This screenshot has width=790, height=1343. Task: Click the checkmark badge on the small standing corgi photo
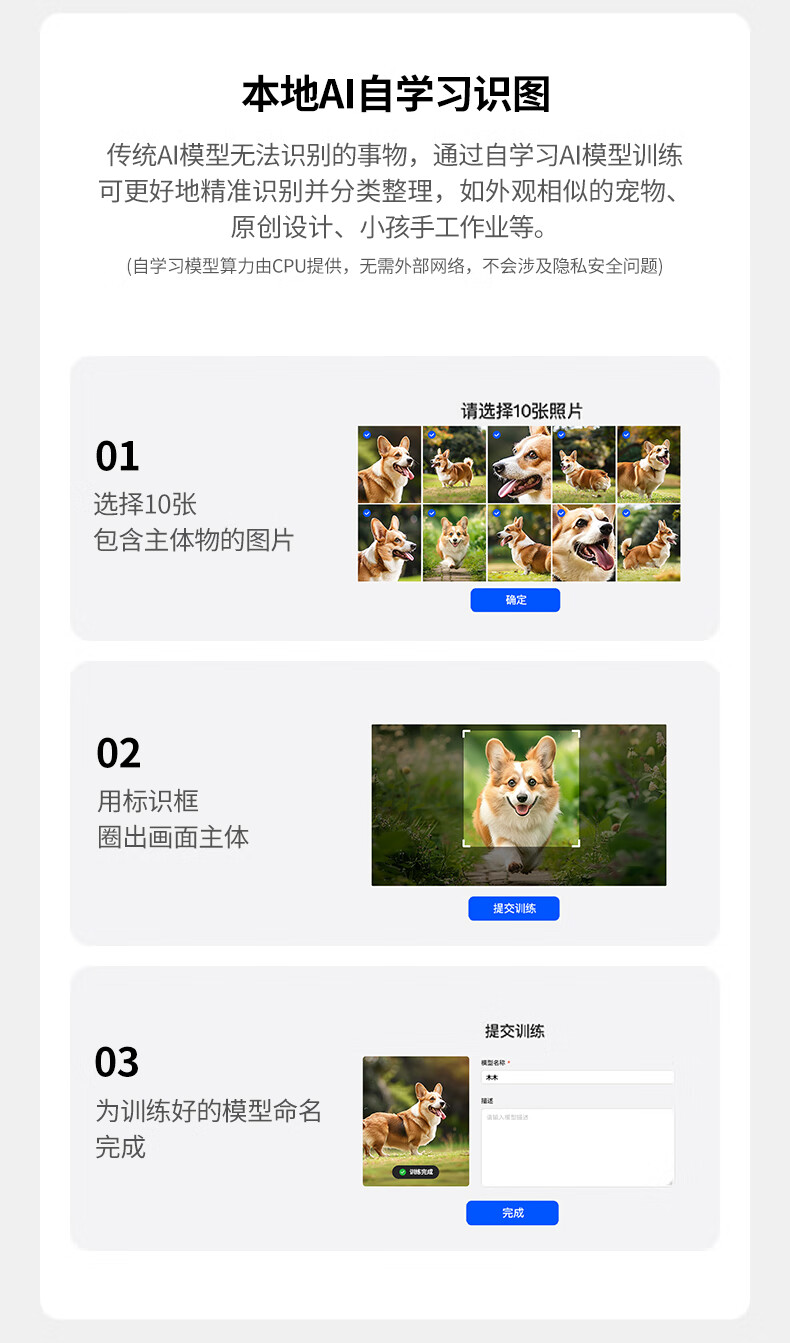click(x=432, y=434)
